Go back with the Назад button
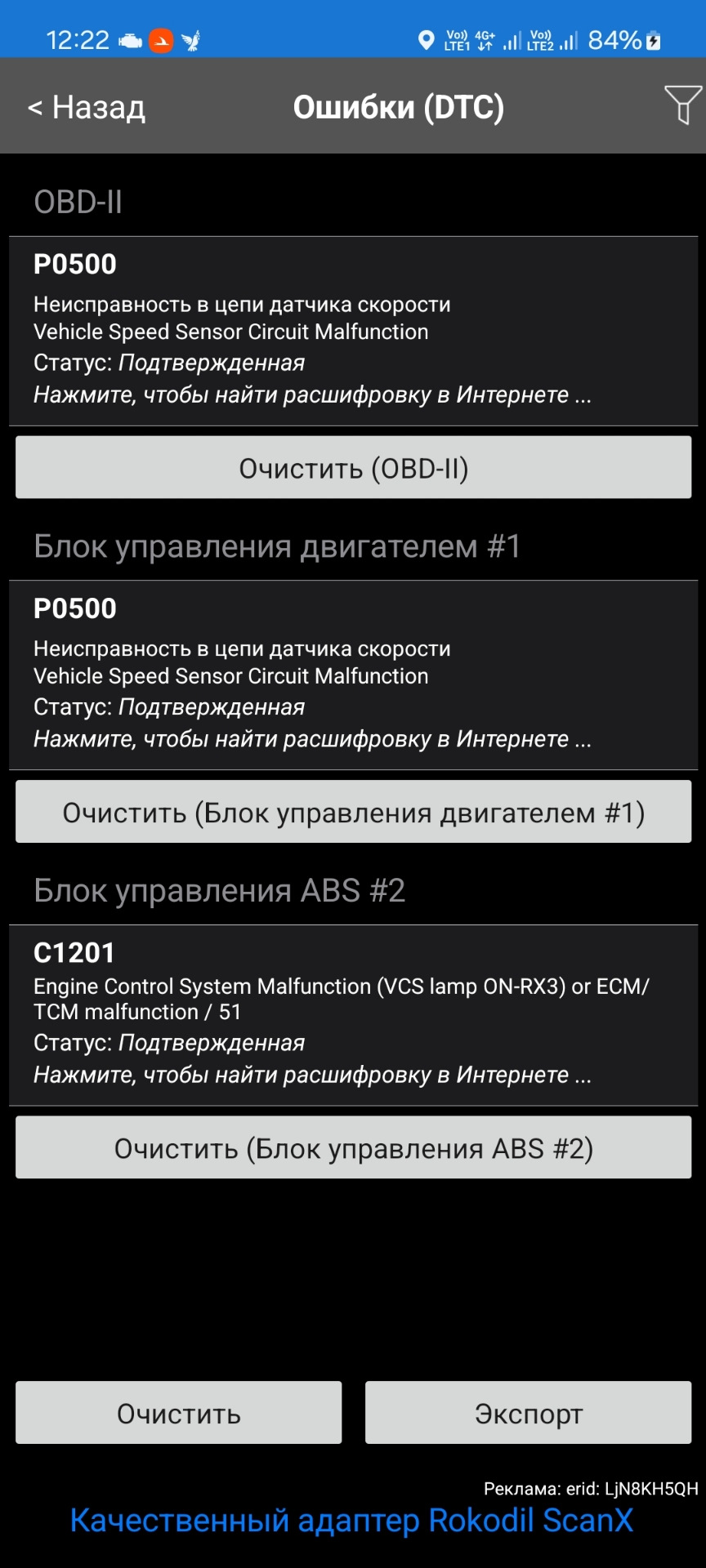Viewport: 706px width, 1568px height. tap(87, 107)
